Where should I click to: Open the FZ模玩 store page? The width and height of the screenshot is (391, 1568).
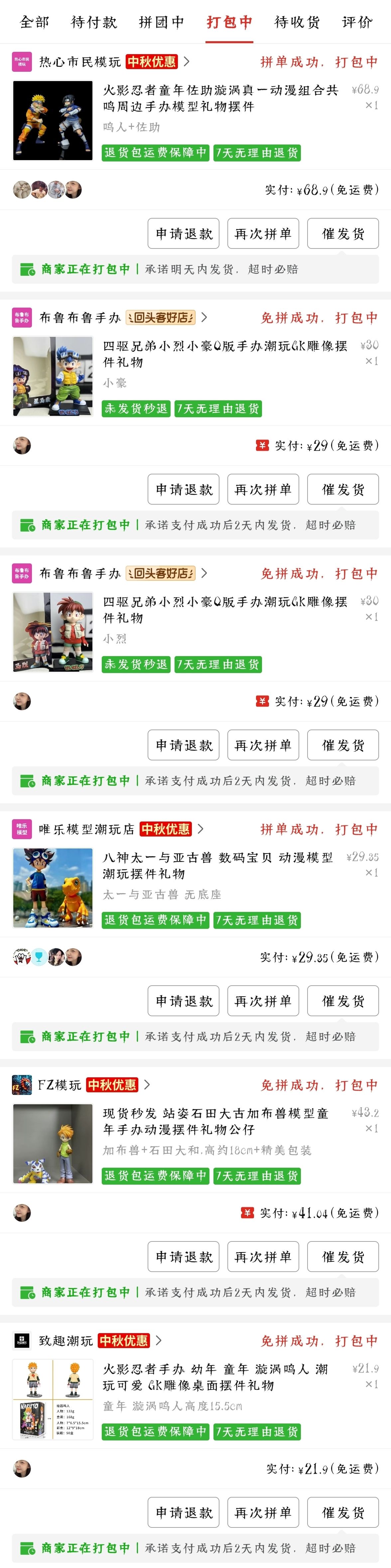pos(60,1085)
